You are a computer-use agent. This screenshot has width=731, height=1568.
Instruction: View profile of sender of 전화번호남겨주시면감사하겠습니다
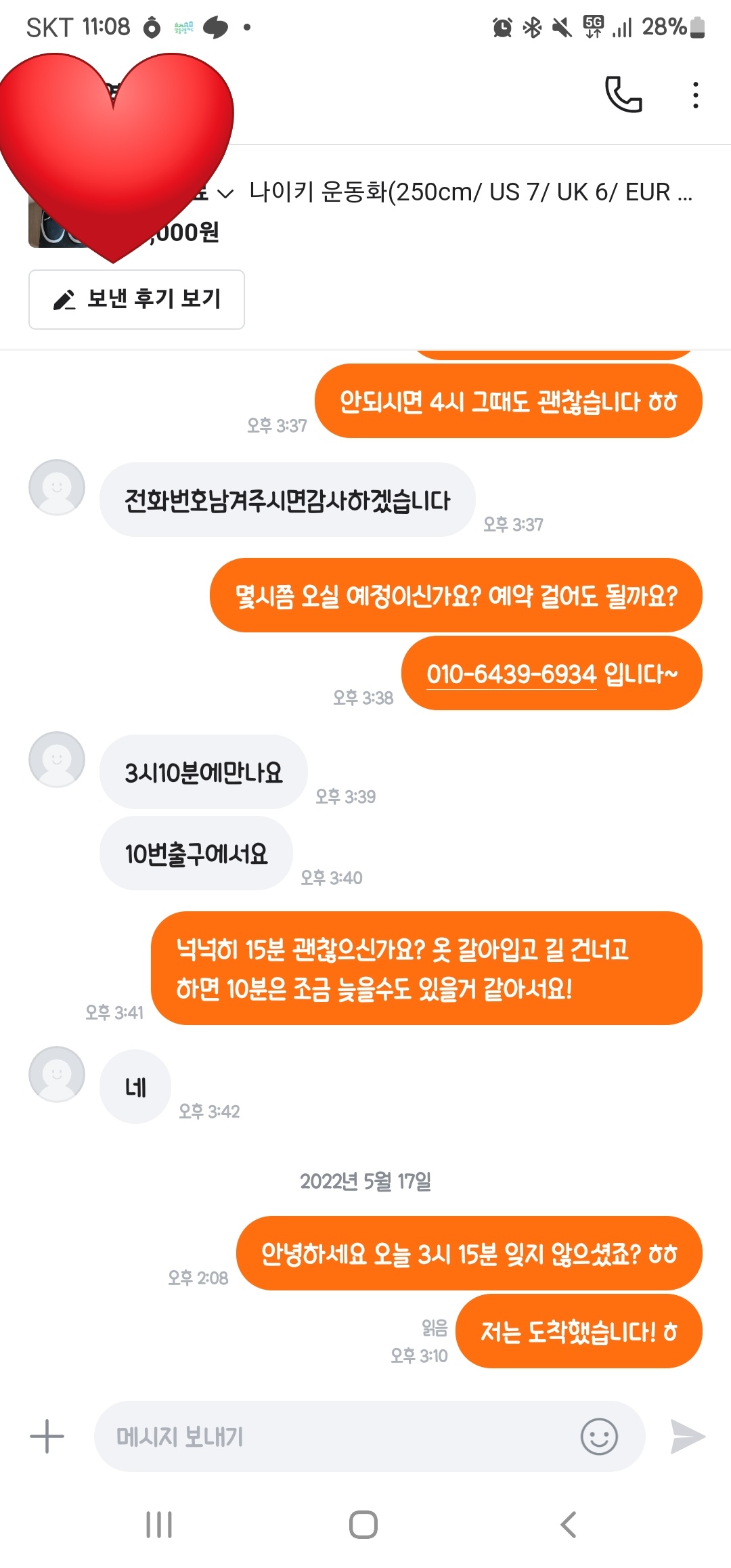57,487
